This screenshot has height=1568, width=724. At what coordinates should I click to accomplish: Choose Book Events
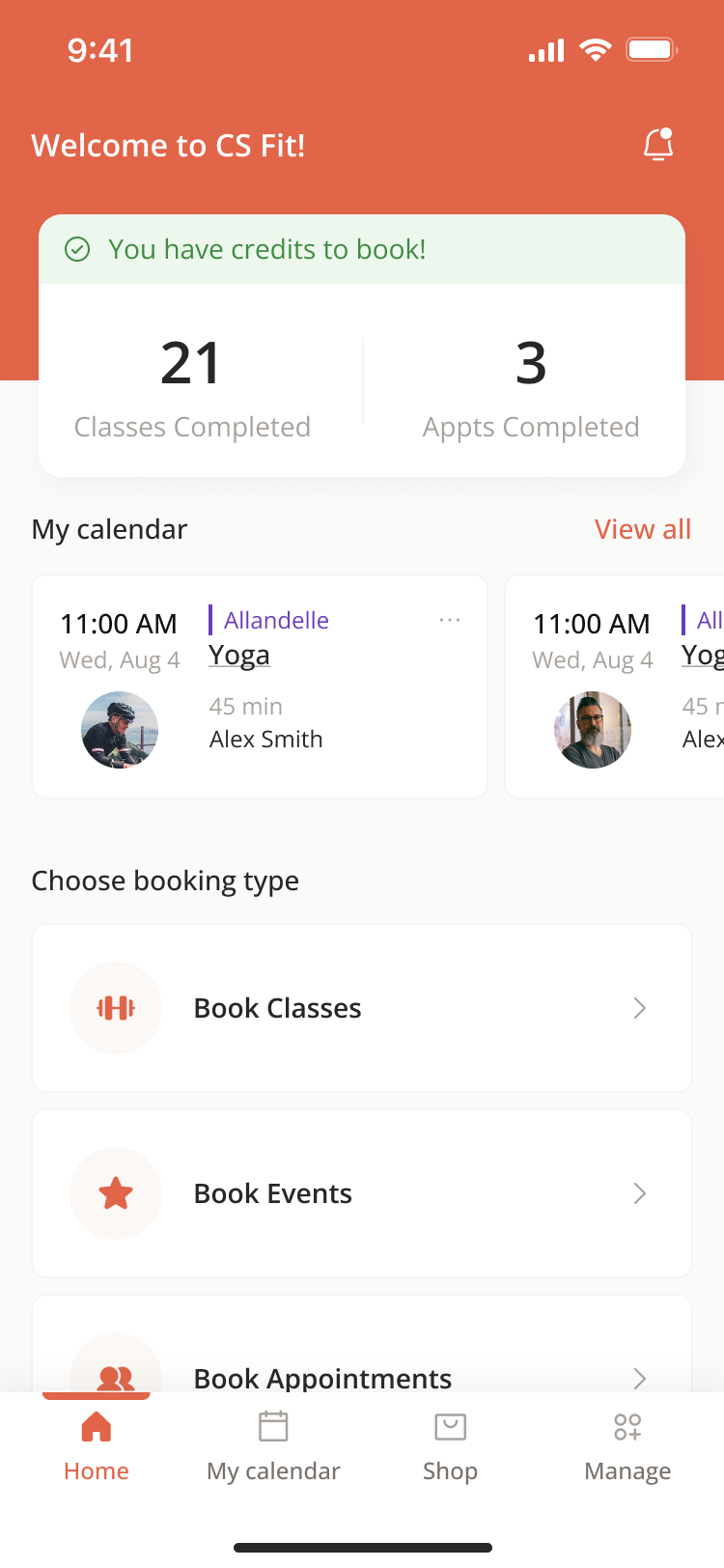[362, 1193]
